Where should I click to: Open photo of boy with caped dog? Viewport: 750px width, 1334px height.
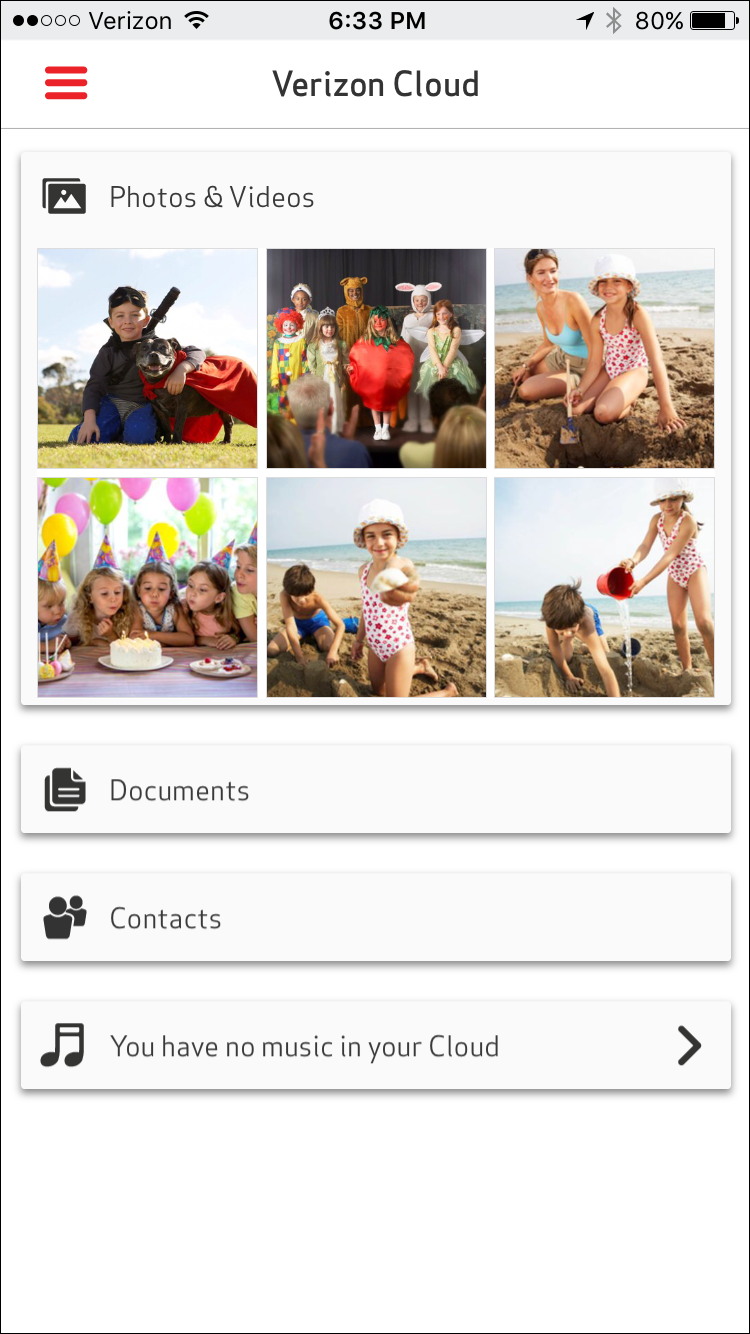(147, 358)
